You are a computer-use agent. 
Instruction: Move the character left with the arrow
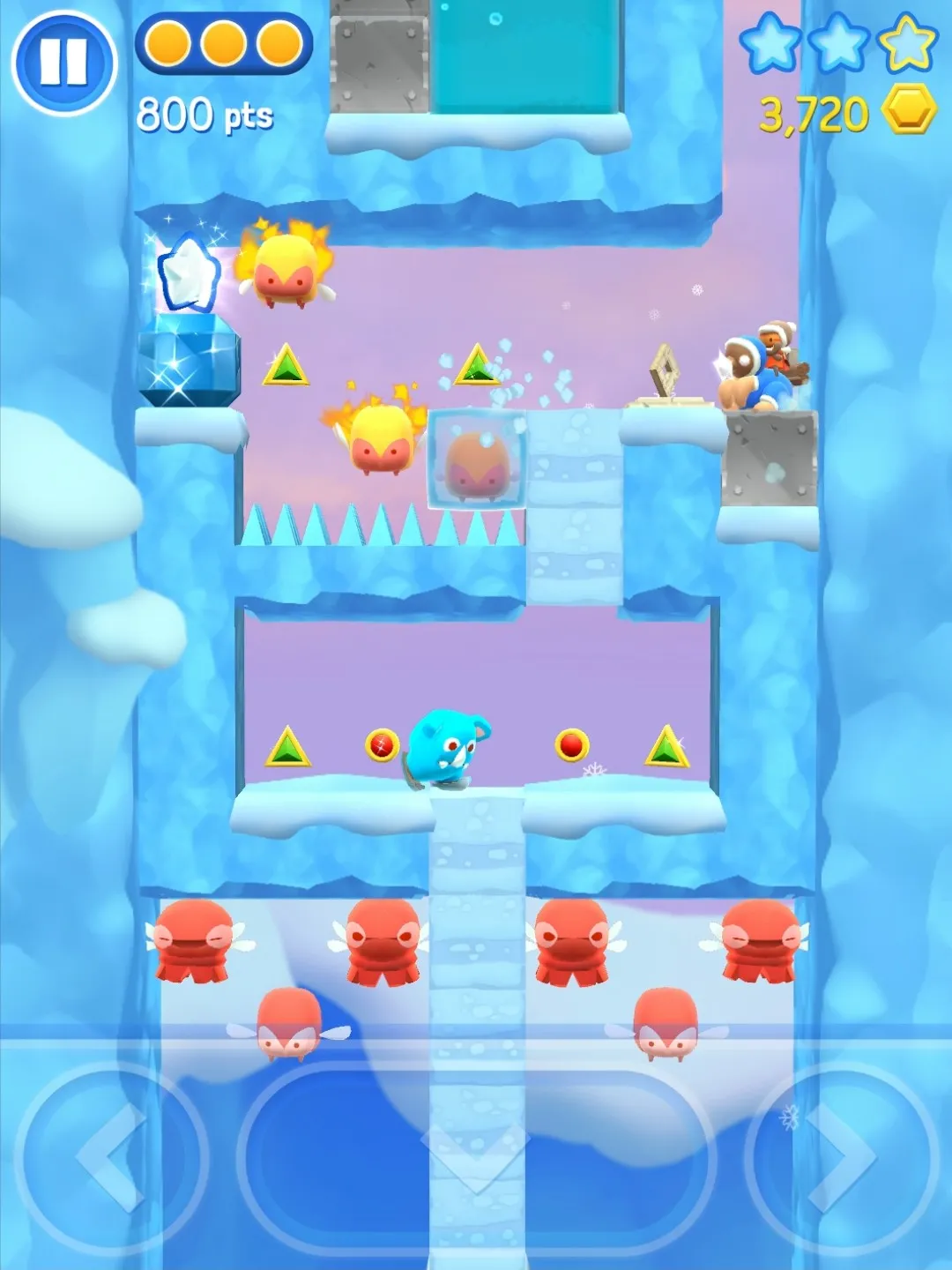click(112, 1157)
